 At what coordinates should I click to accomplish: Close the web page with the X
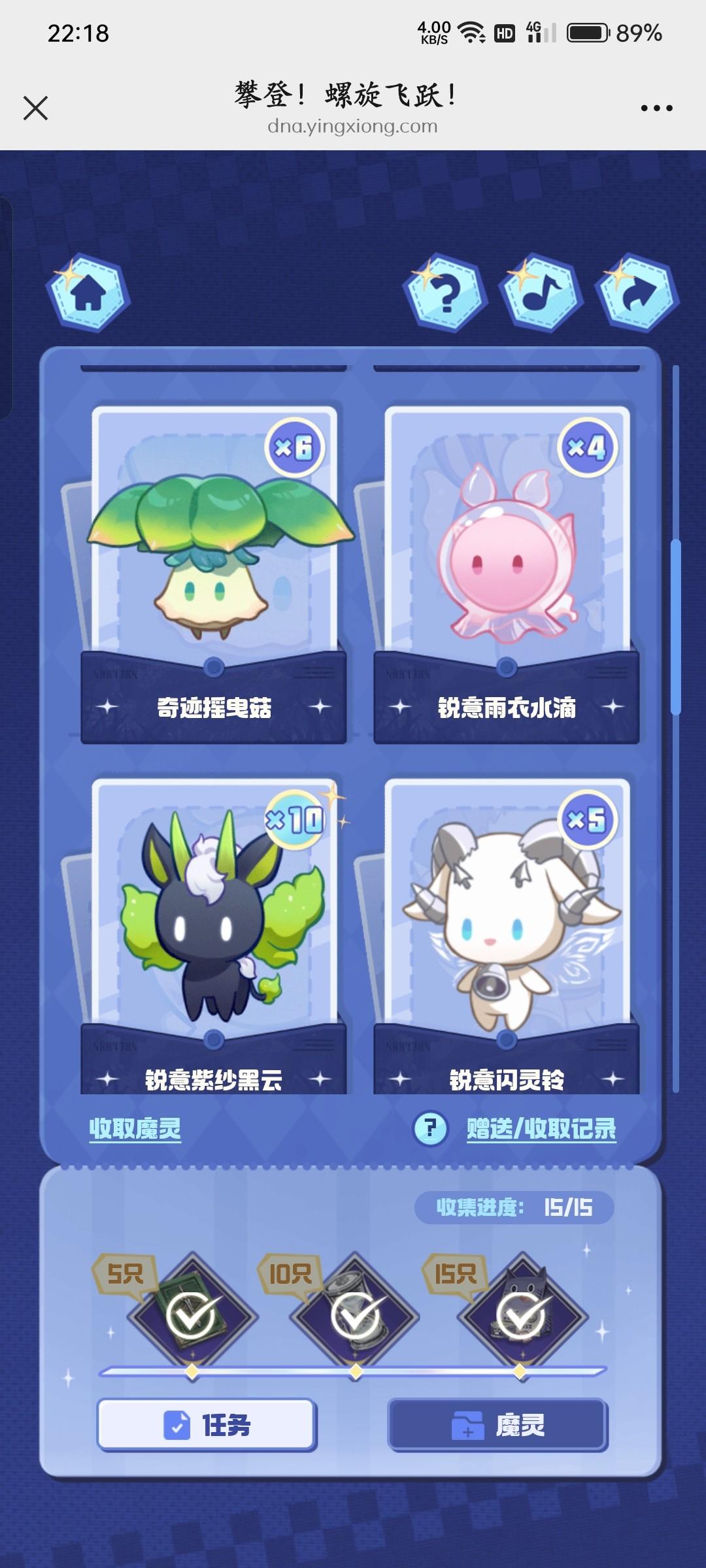(35, 108)
